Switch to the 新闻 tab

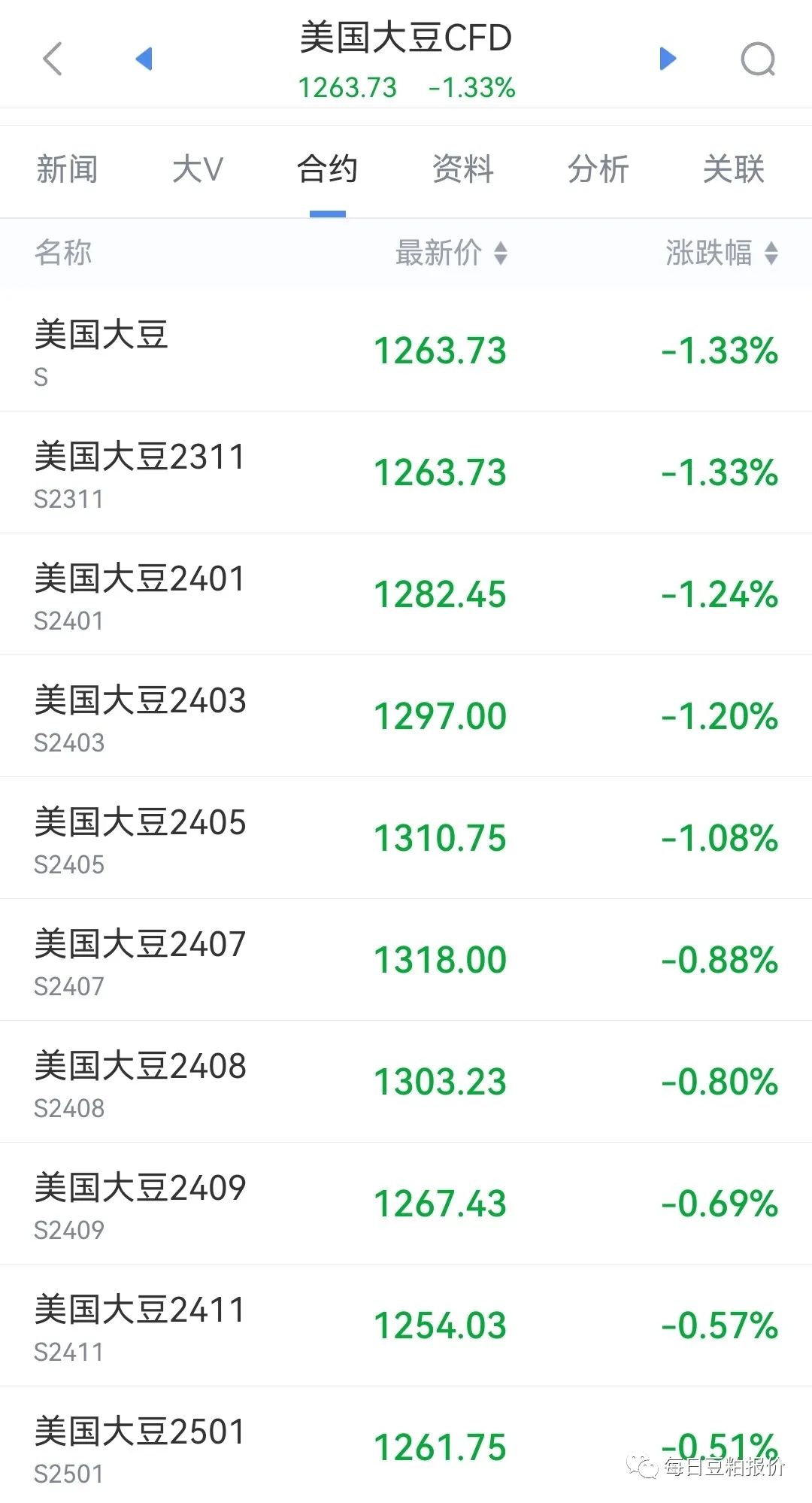pyautogui.click(x=67, y=169)
